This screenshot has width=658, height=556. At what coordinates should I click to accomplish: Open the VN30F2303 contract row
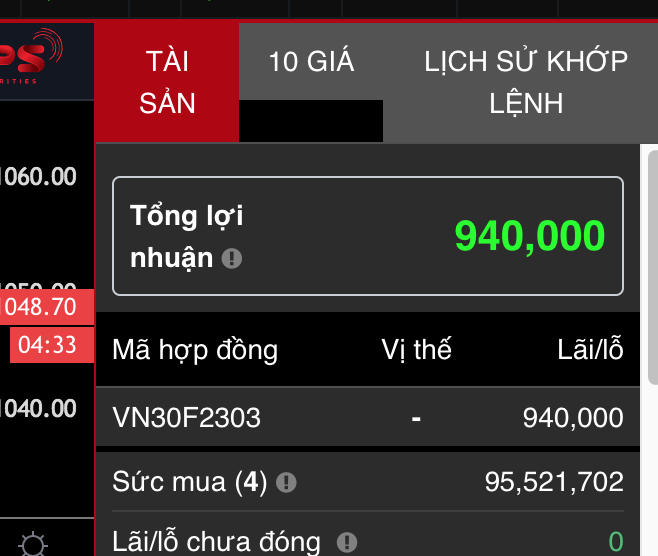[367, 417]
